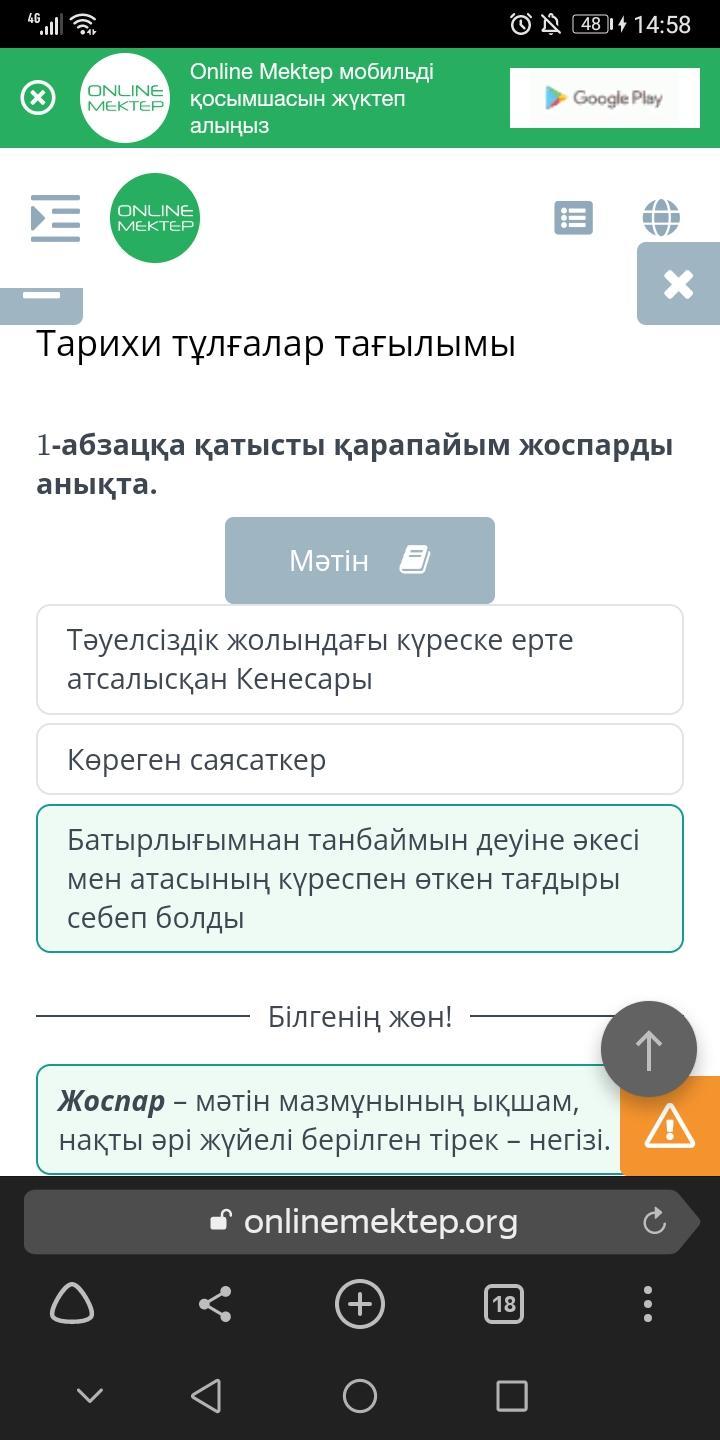Open the Мәтін text button
Viewport: 720px width, 1440px height.
click(359, 560)
